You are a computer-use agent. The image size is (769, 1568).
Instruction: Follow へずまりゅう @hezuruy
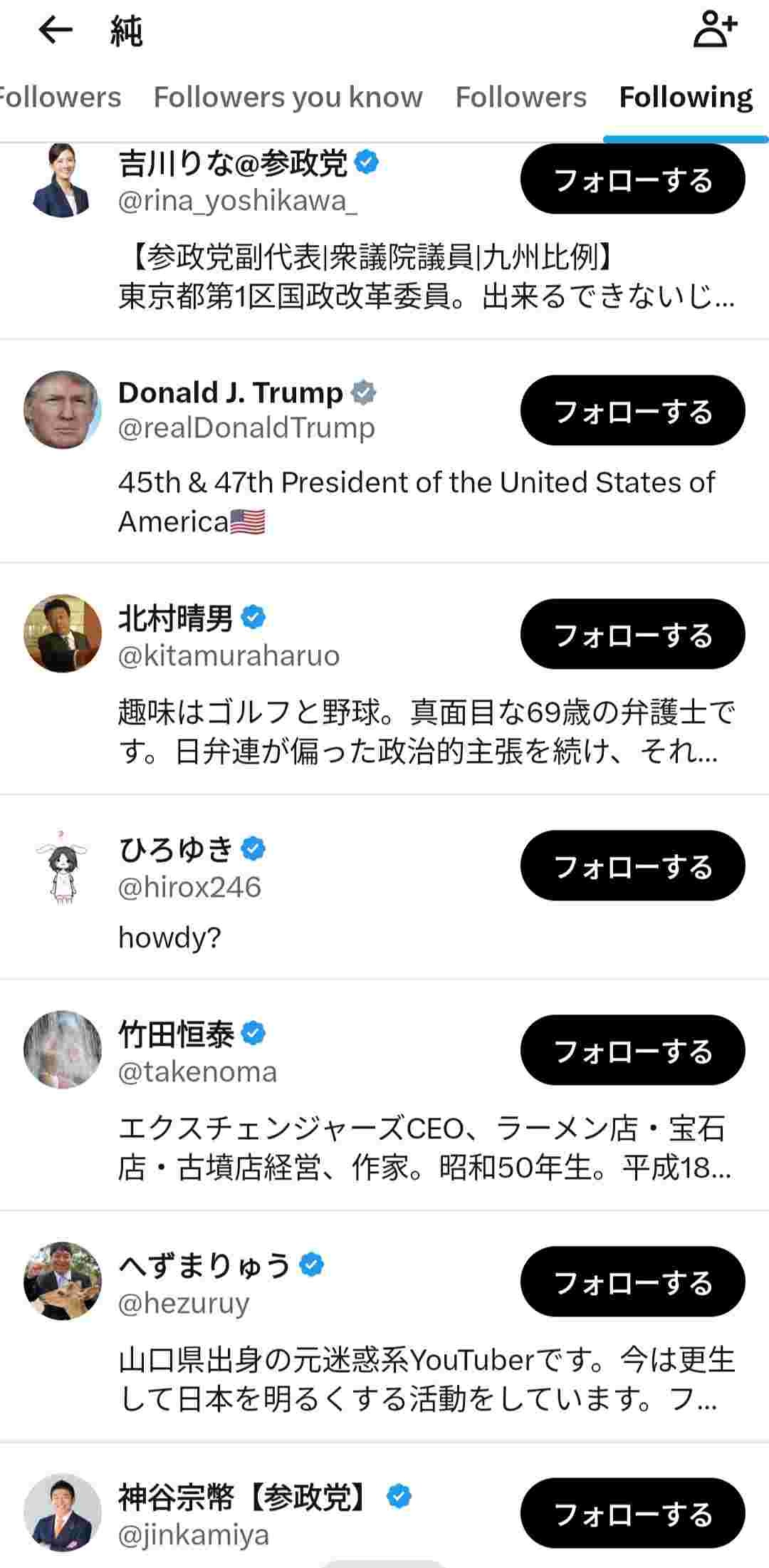coord(632,1282)
